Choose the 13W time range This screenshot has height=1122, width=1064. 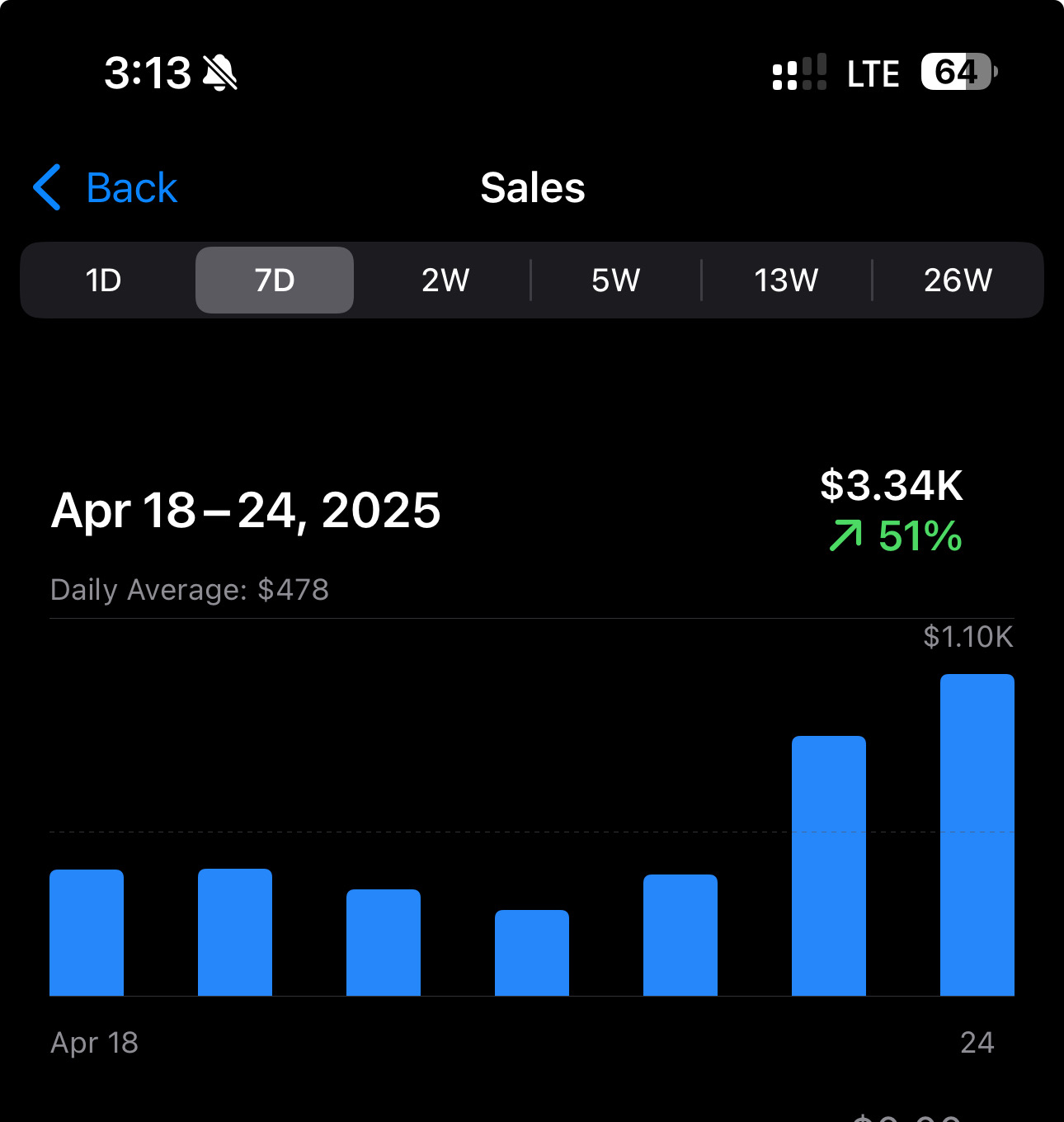click(787, 280)
